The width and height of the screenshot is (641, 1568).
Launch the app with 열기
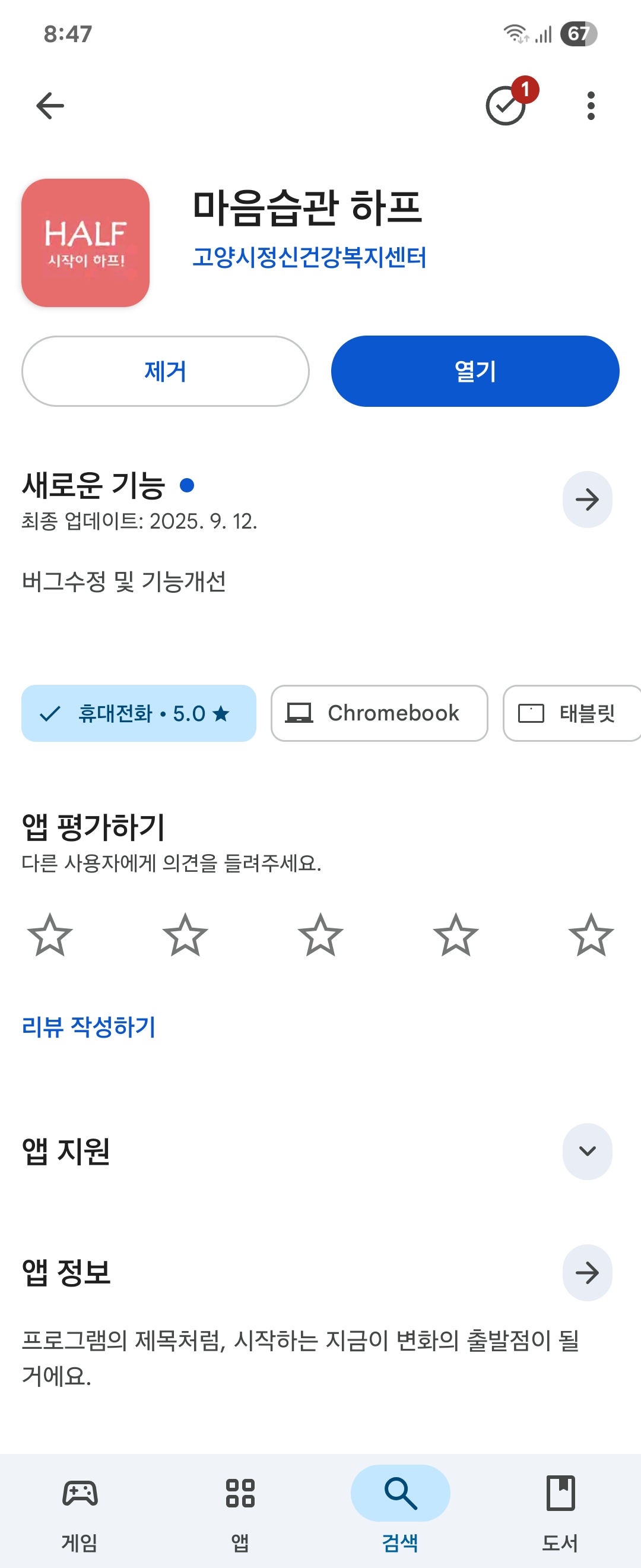click(x=475, y=371)
